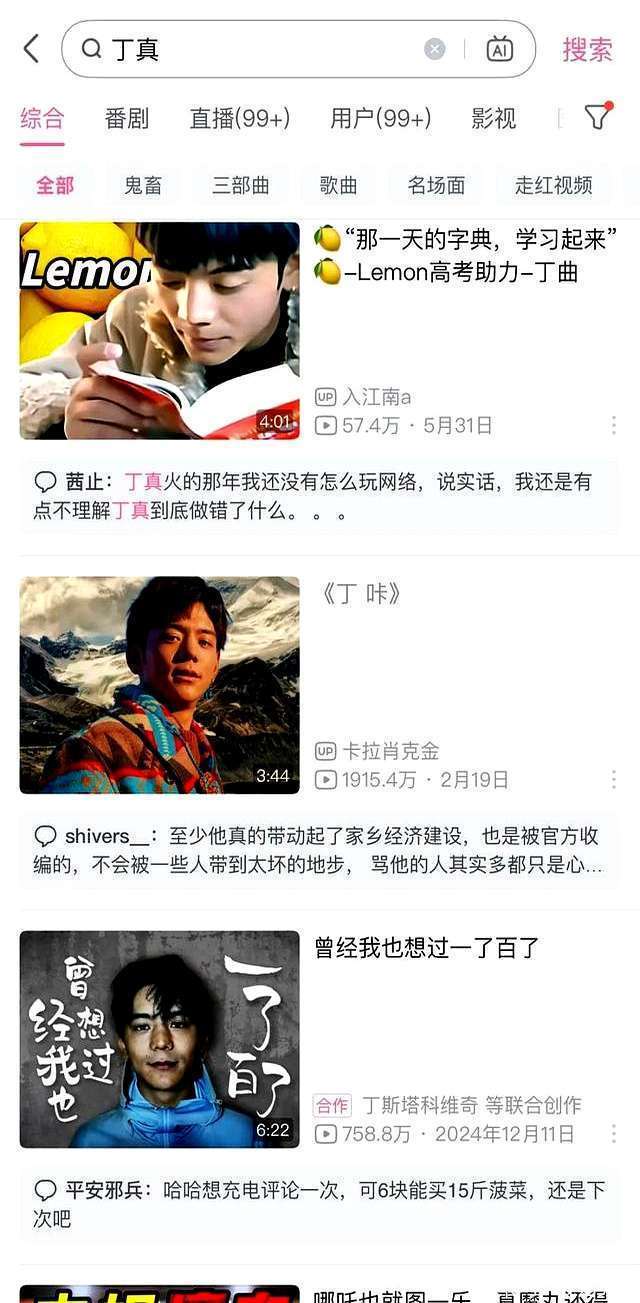Switch to the 直播(99+) tab
Image resolution: width=640 pixels, height=1303 pixels.
point(240,118)
